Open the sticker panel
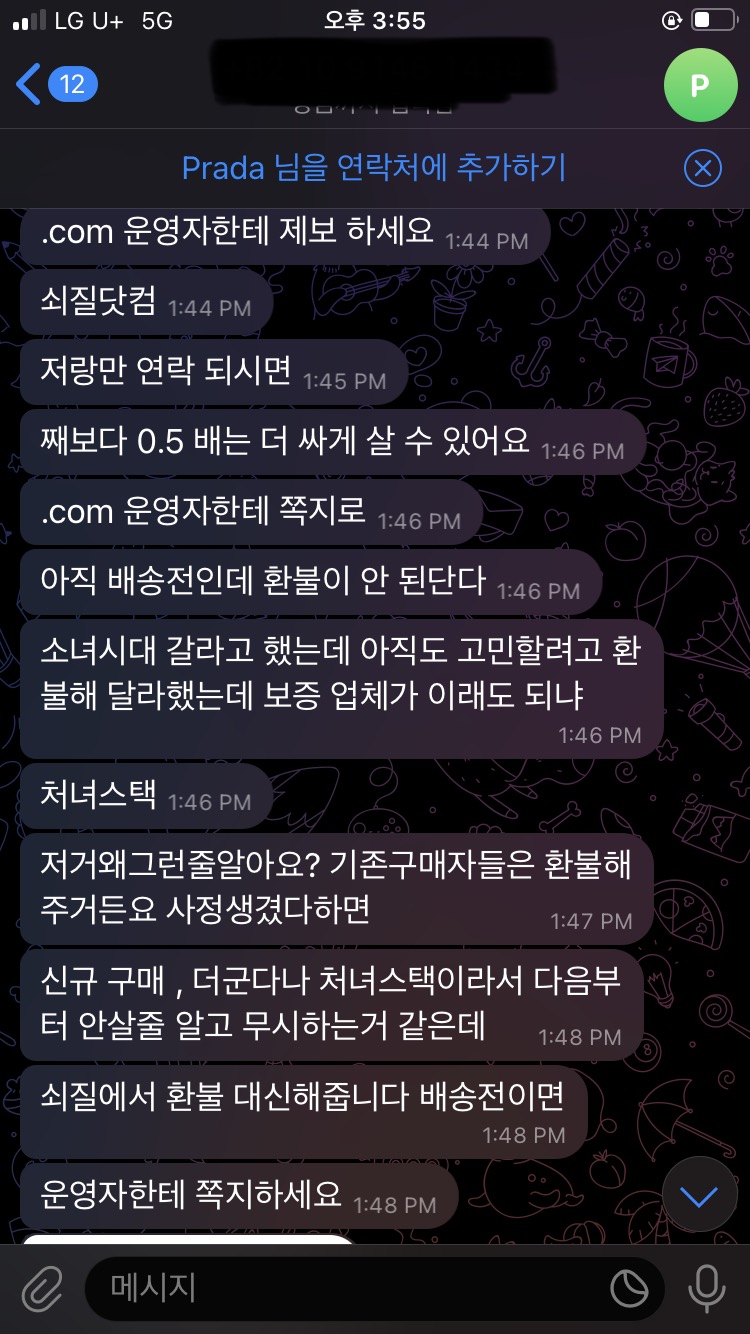This screenshot has height=1334, width=750. (629, 1289)
